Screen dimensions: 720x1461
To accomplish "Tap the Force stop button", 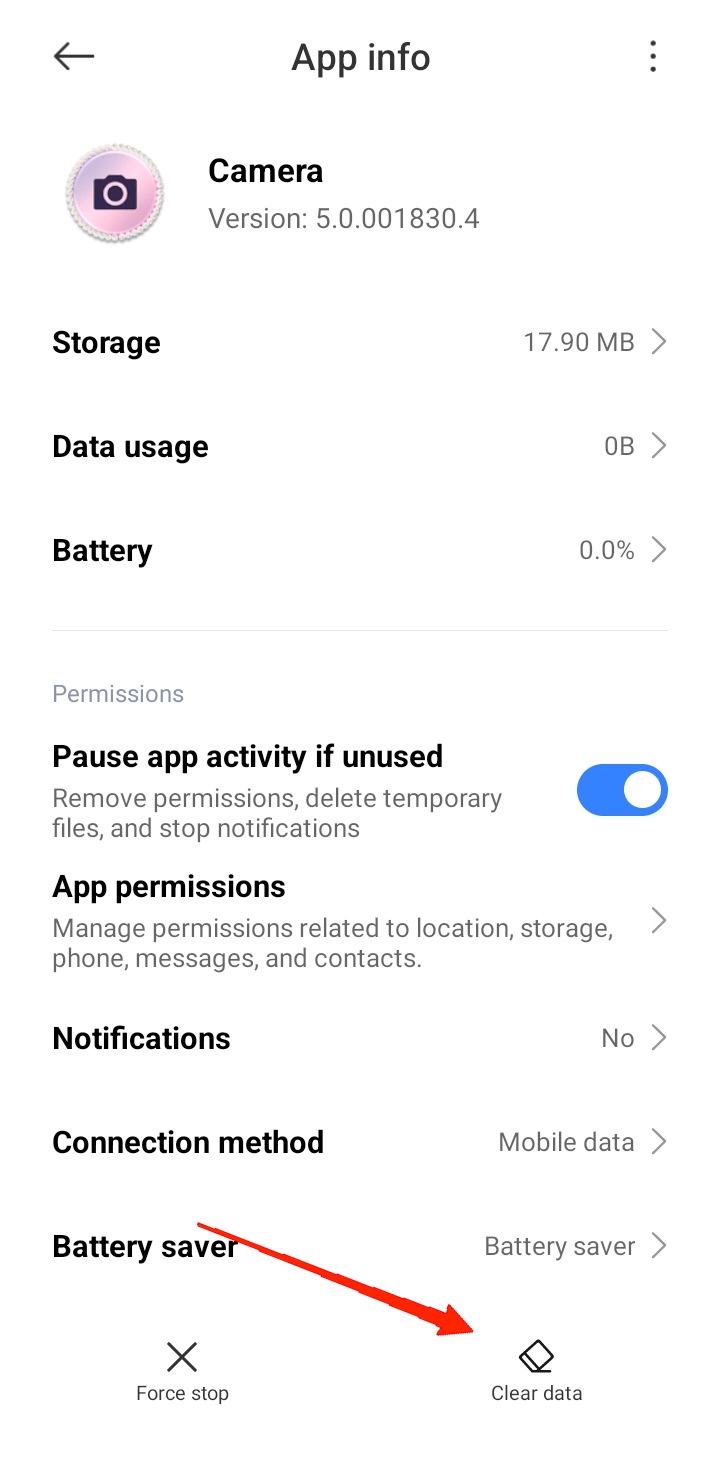I will (x=181, y=1370).
